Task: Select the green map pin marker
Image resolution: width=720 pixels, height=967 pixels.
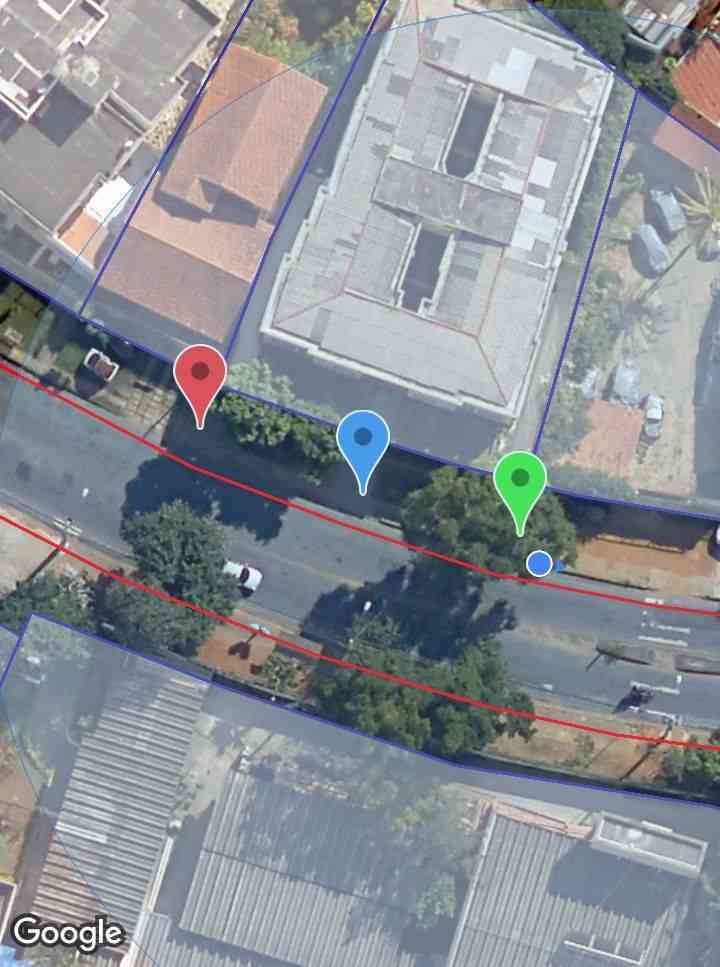Action: (x=519, y=483)
